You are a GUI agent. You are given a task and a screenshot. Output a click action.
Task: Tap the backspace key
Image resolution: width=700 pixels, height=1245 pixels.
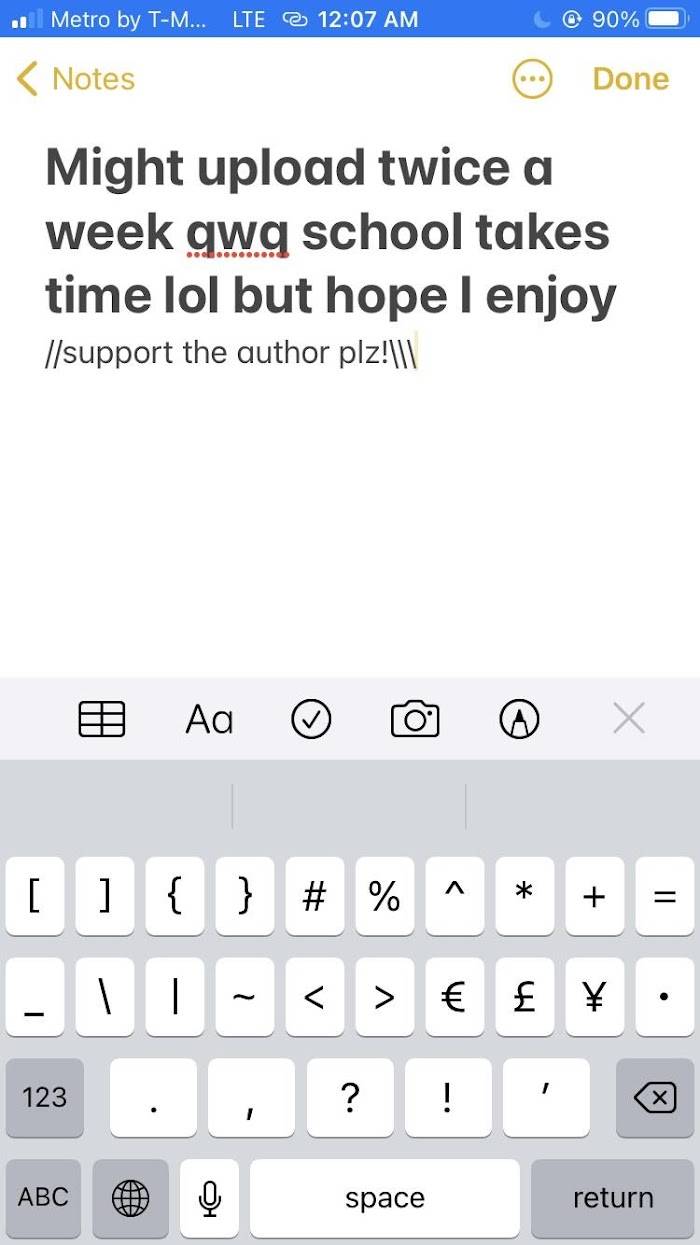655,1098
